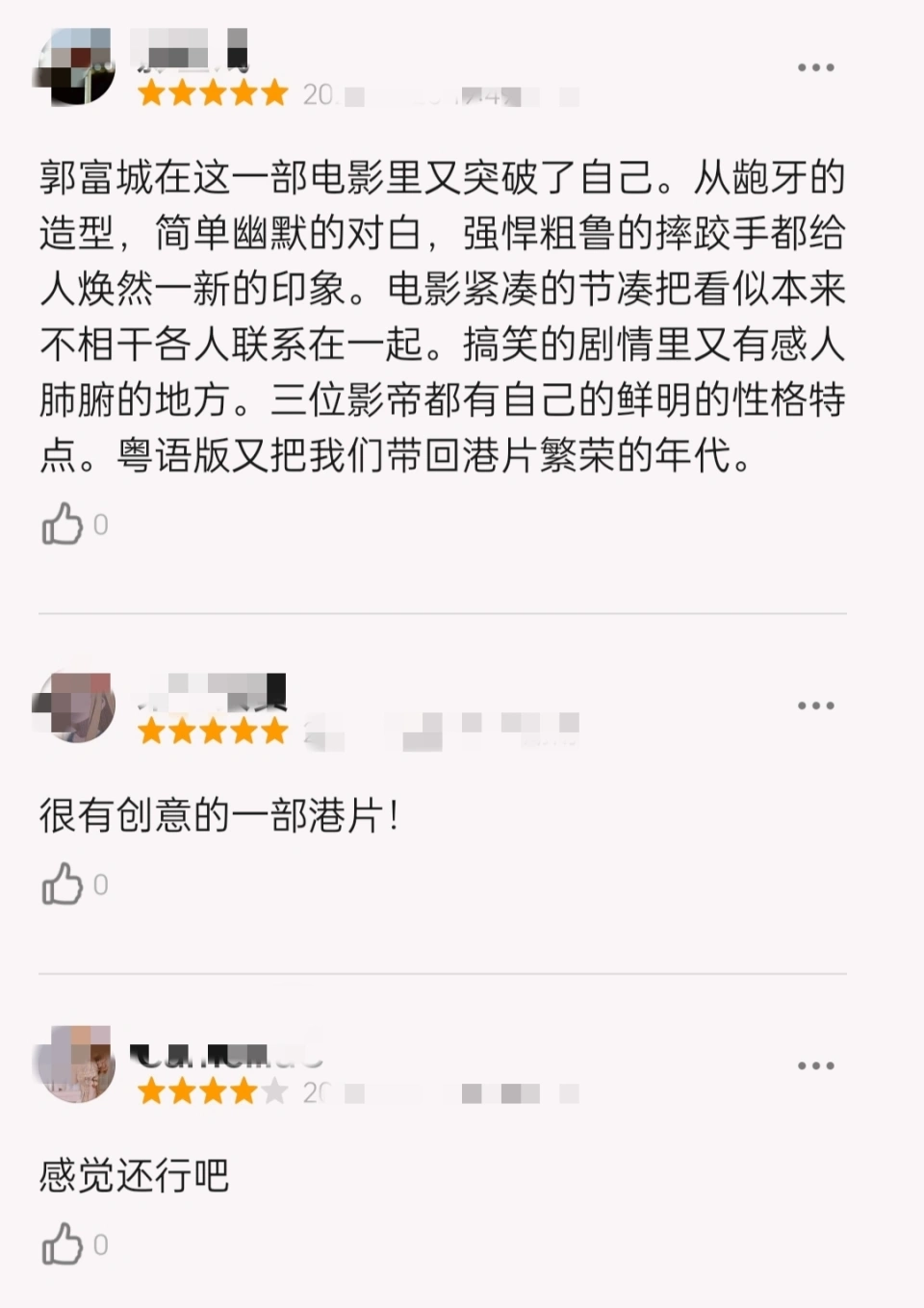
Task: Like the review 感觉还行吧
Action: [x=64, y=1244]
